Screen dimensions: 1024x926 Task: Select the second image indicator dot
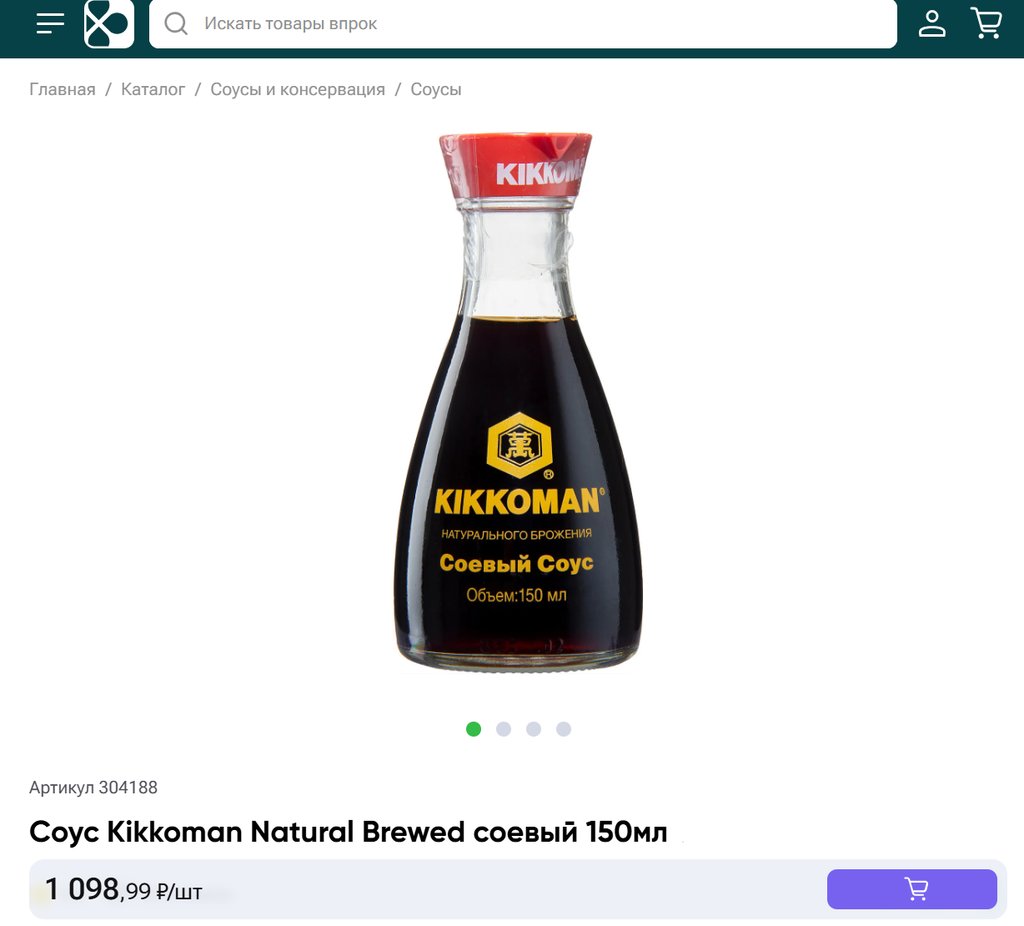coord(504,729)
